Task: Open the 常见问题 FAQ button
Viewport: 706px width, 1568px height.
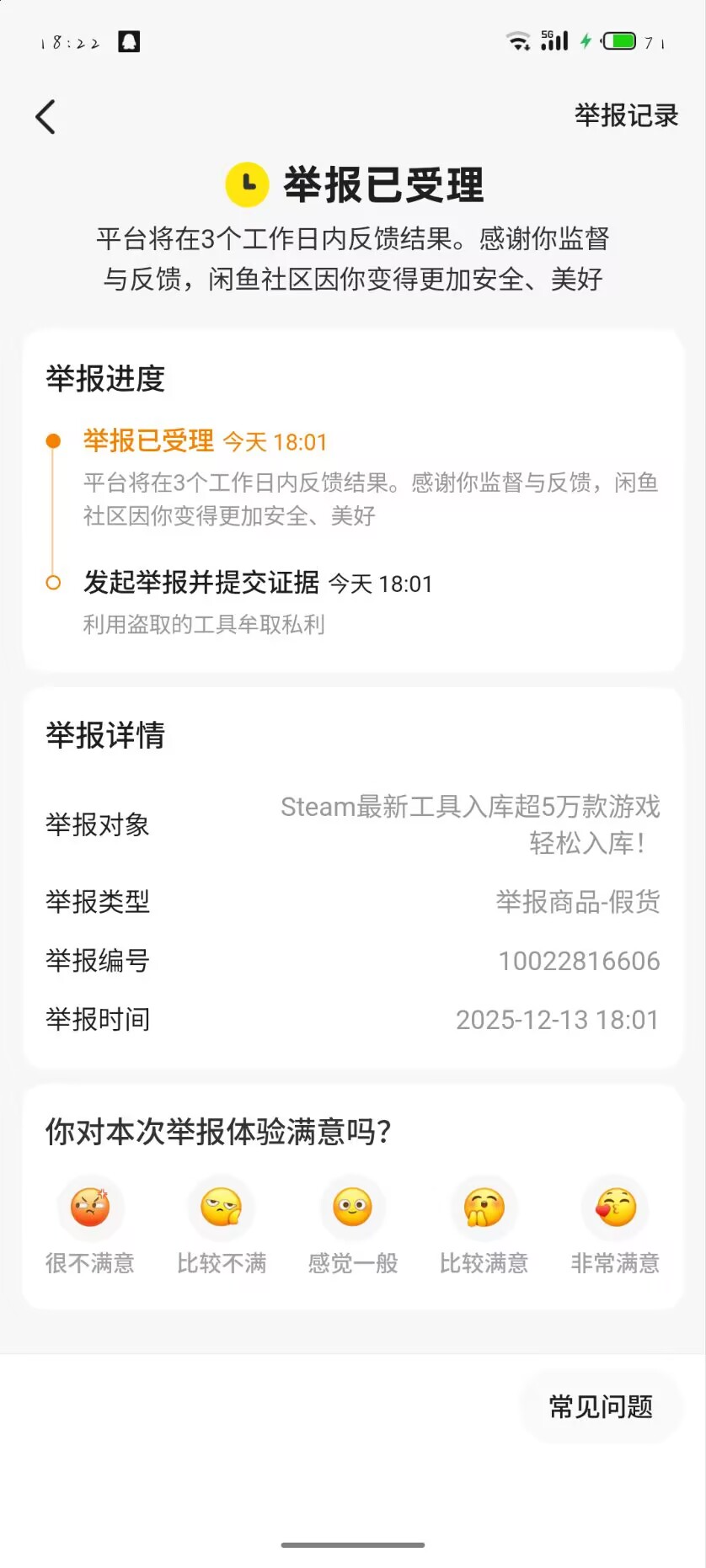Action: tap(601, 1406)
